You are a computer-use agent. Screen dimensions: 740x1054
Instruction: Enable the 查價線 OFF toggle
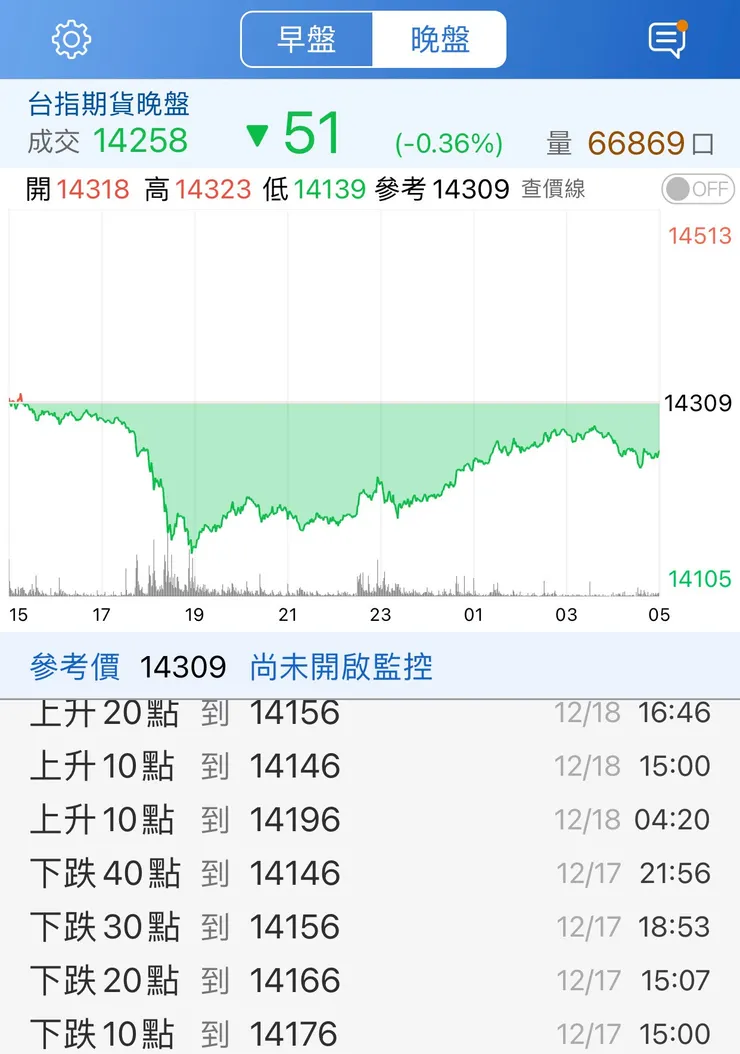(x=697, y=189)
